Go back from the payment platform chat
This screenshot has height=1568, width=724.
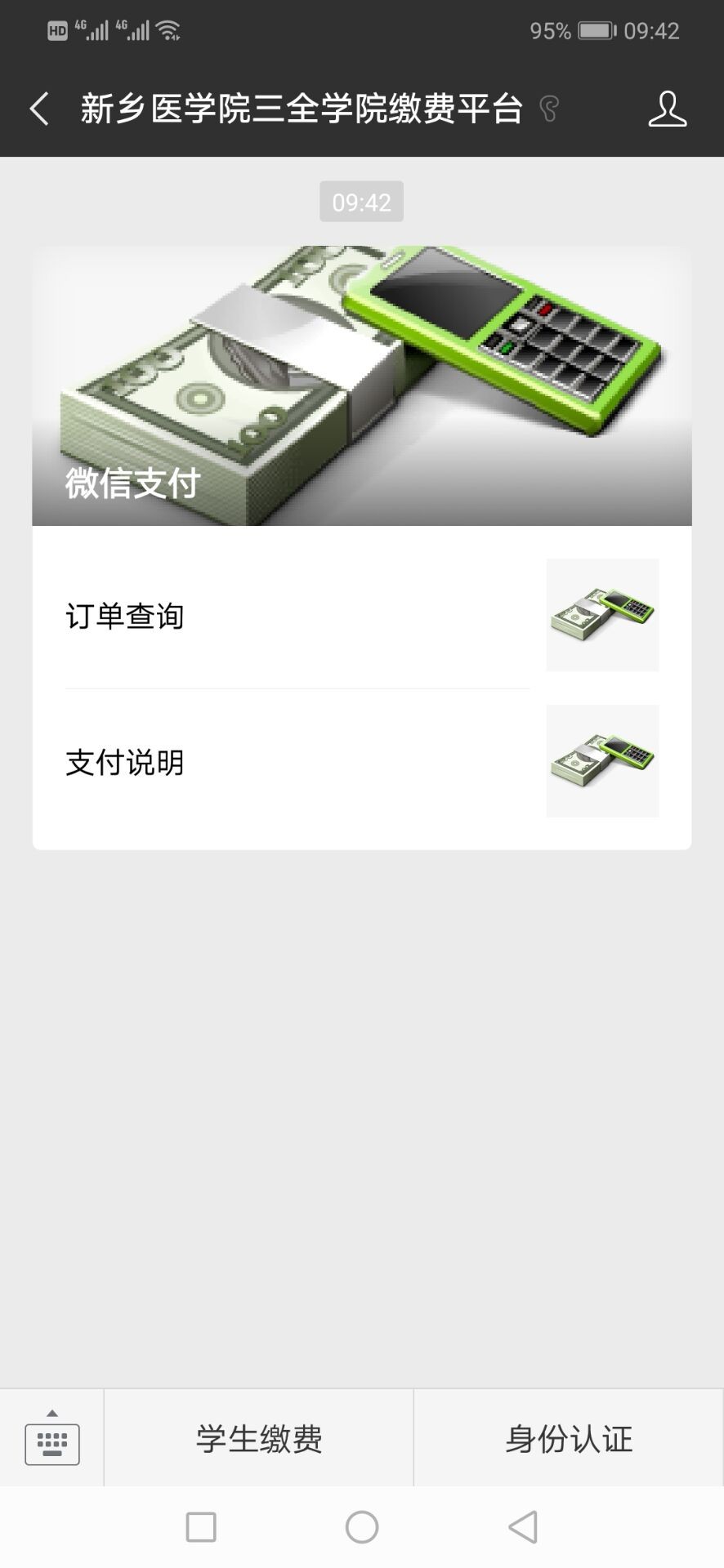39,109
